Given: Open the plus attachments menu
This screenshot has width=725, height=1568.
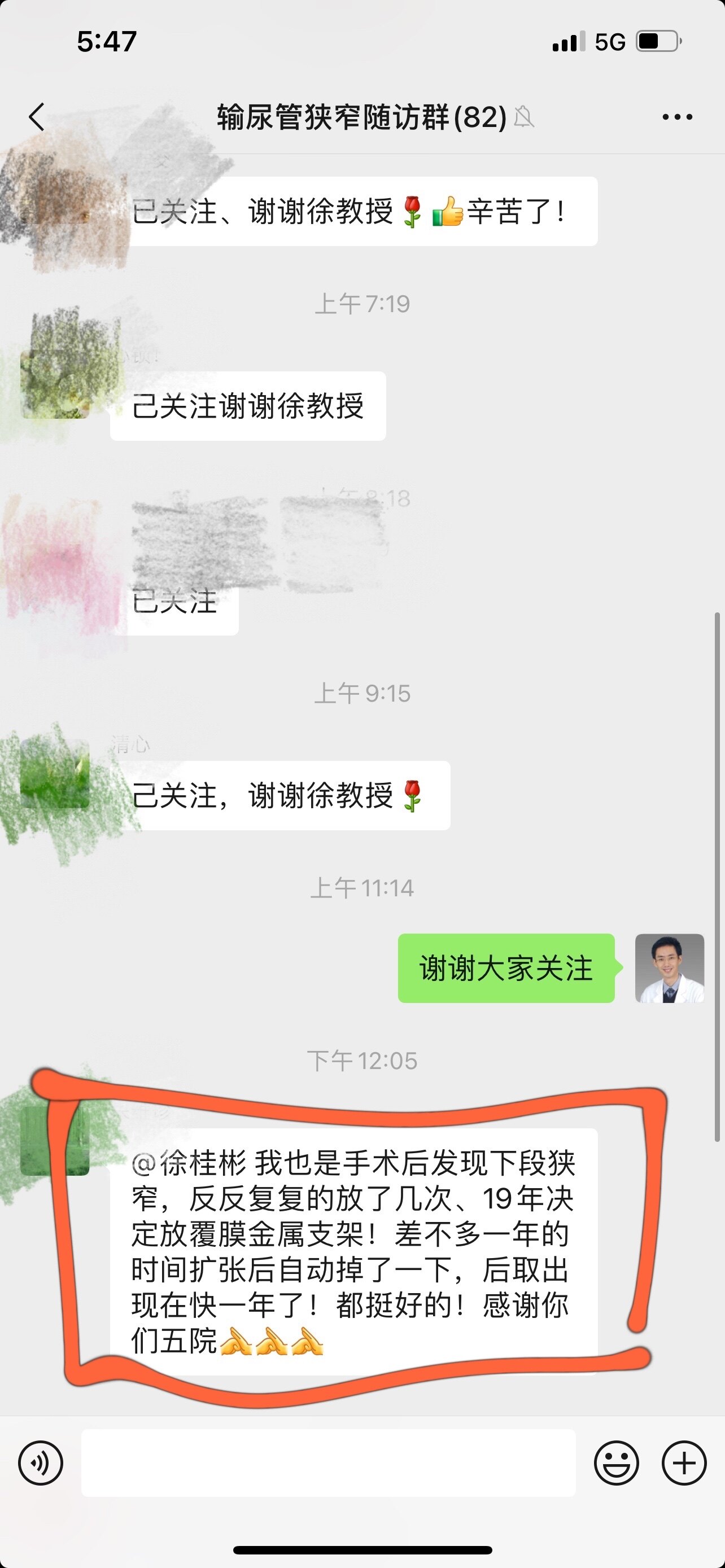Looking at the screenshot, I should tap(684, 1462).
